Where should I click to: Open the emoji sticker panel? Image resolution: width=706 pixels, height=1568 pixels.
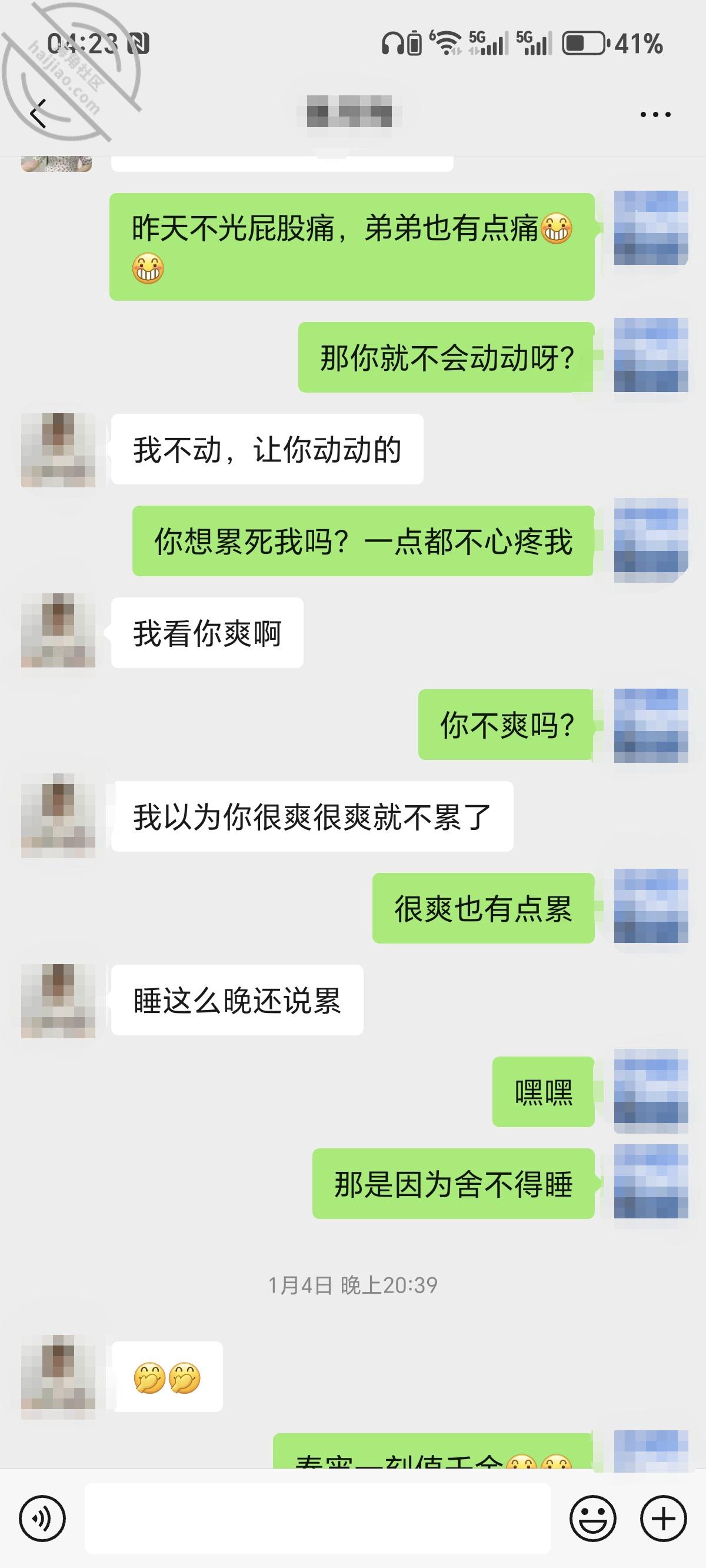[593, 1519]
